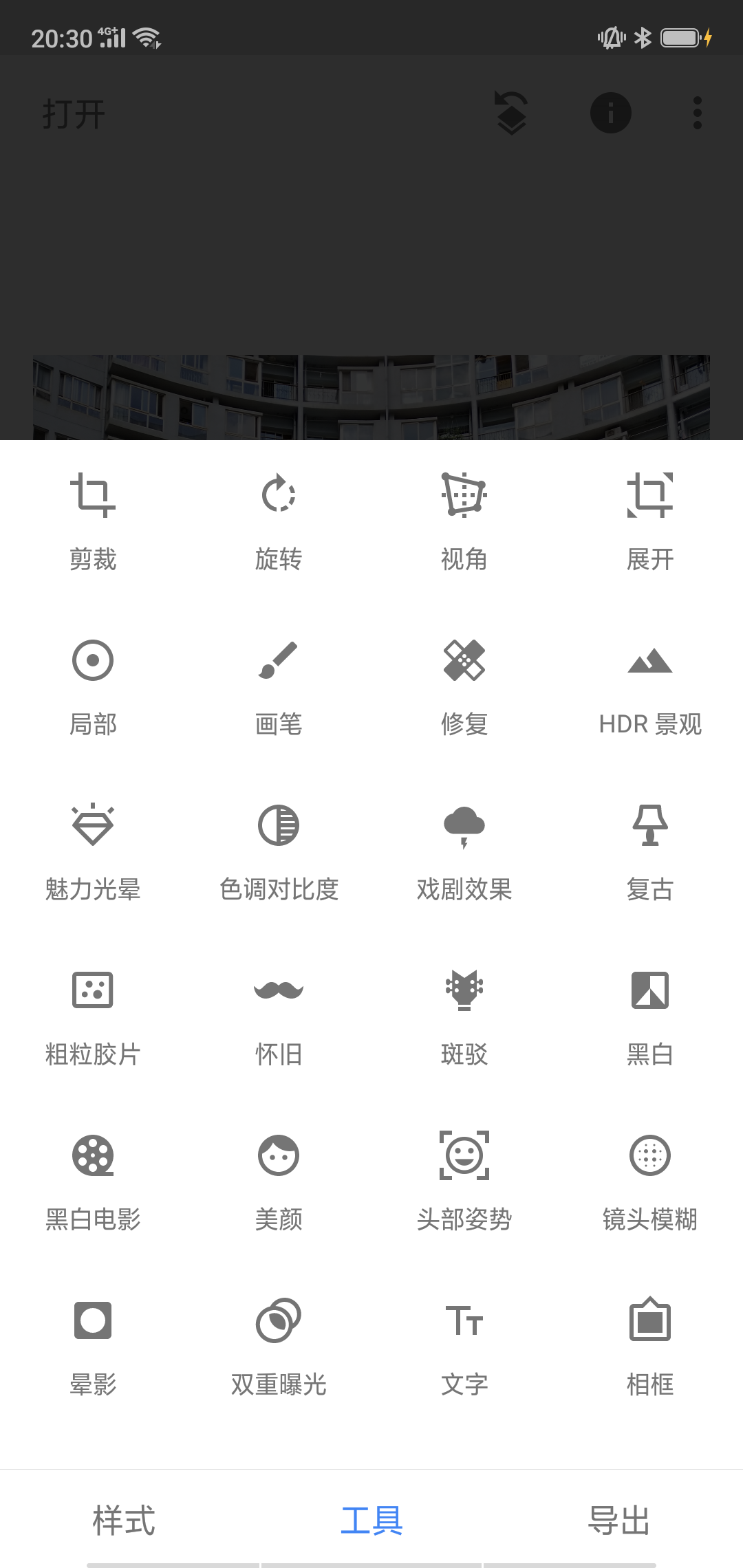Tap the 修复 healing tool
743x1568 pixels.
pos(464,686)
